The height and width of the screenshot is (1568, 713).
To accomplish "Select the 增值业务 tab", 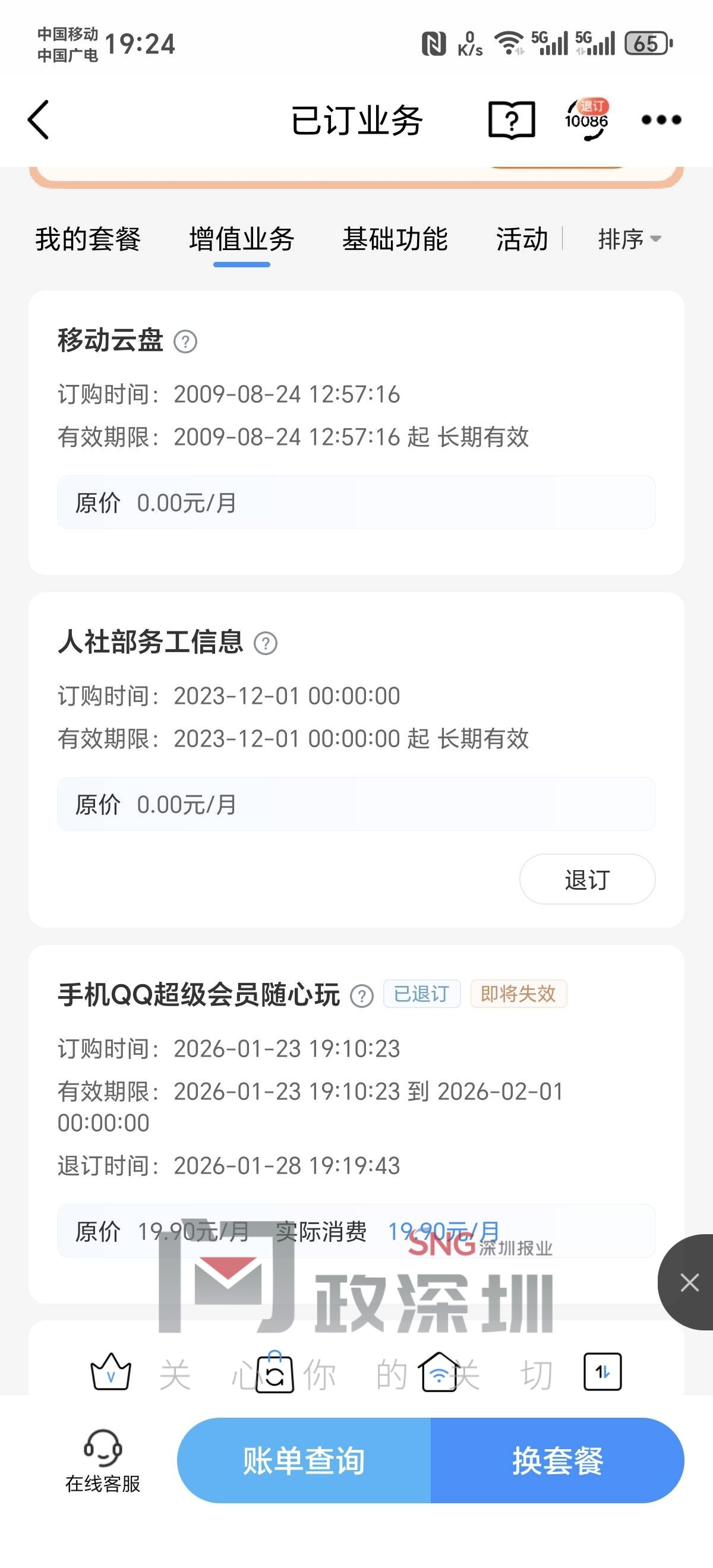I will pyautogui.click(x=242, y=239).
